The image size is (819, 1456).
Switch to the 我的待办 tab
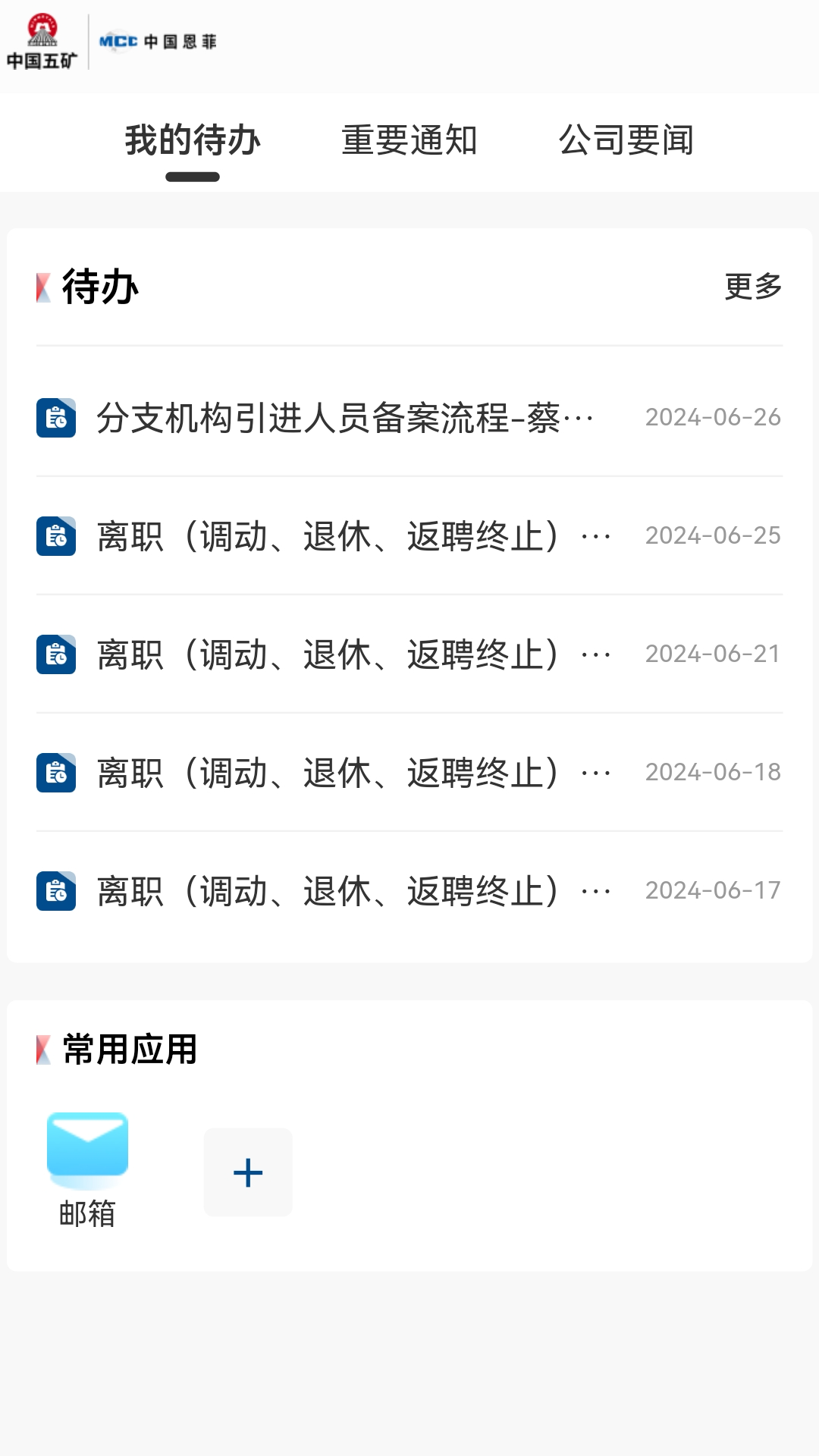193,141
